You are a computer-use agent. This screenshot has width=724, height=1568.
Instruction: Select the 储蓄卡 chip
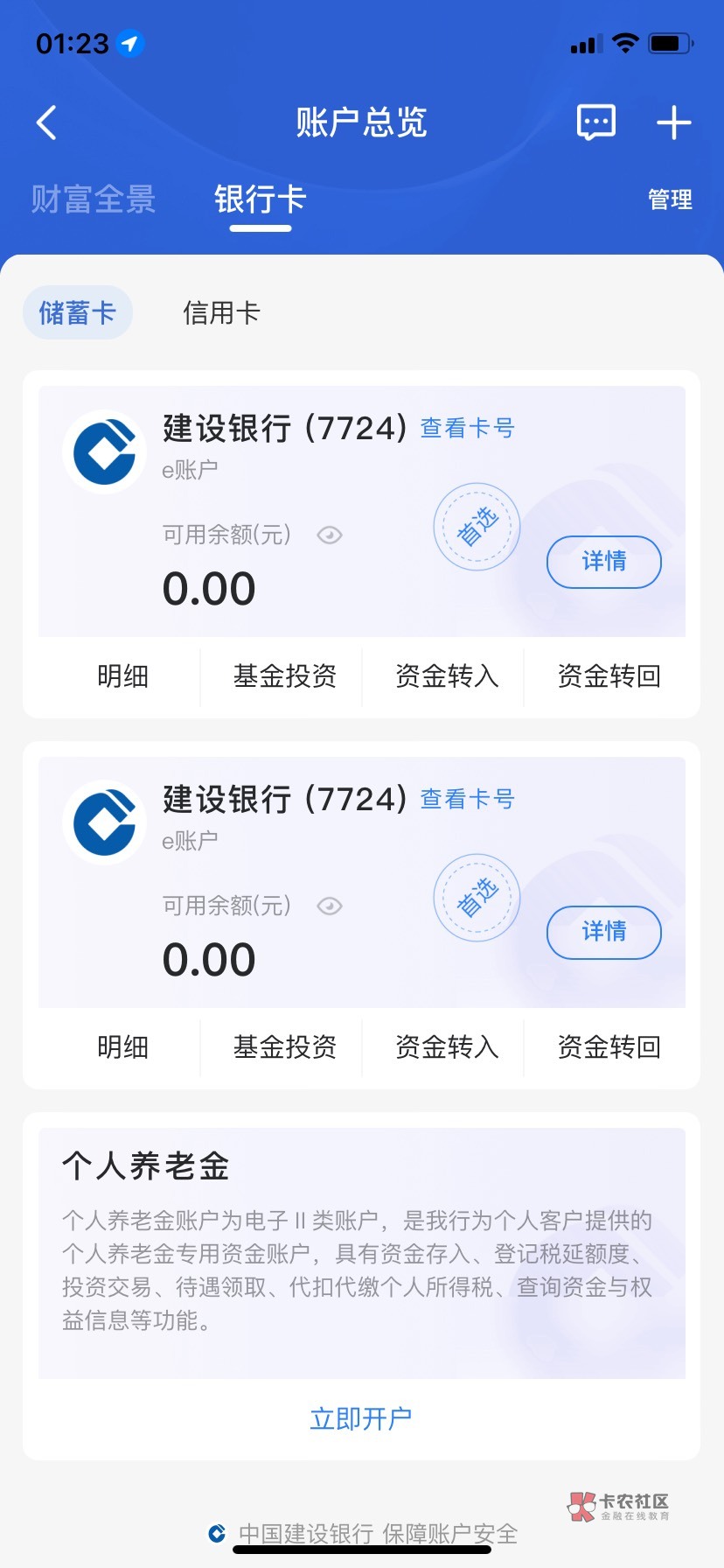pos(78,312)
